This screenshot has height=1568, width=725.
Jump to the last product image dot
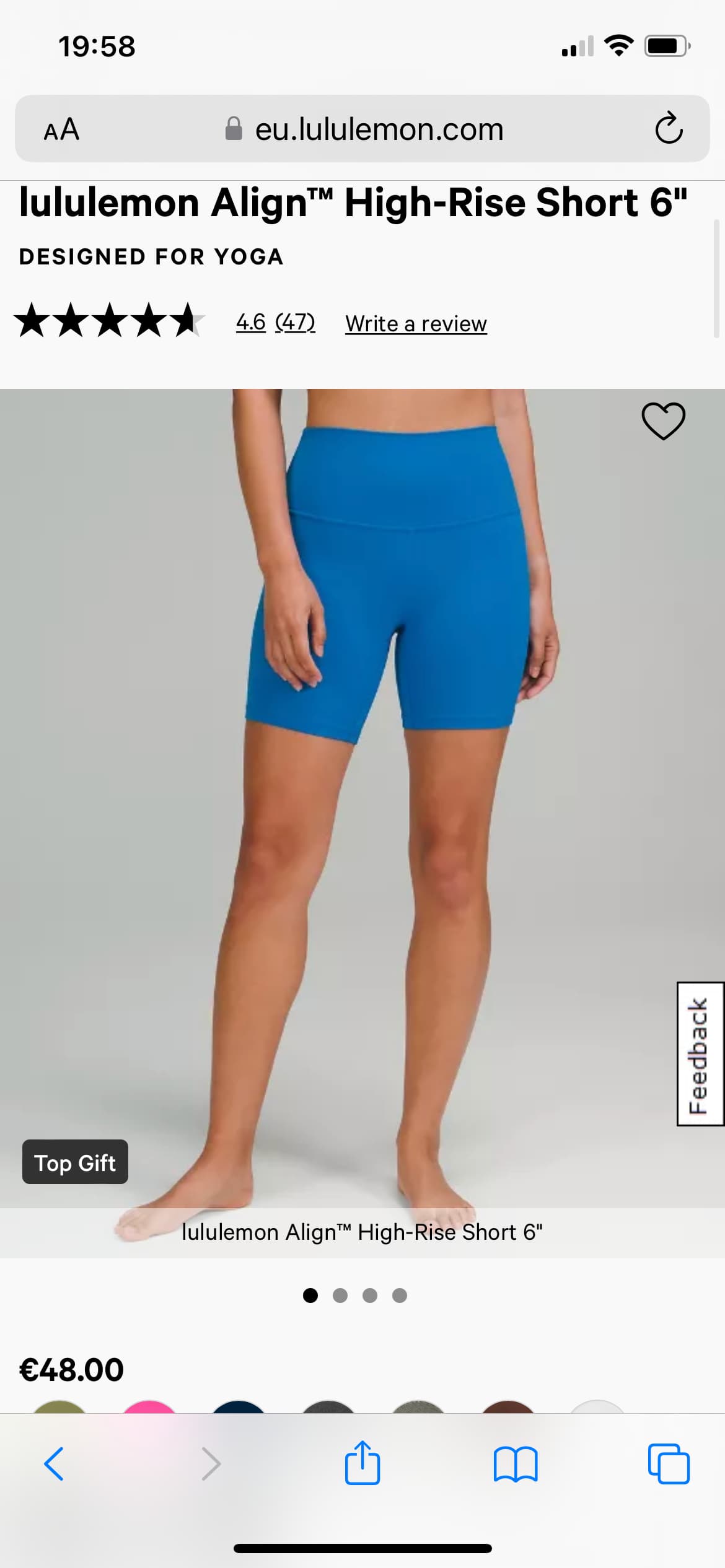click(400, 1295)
